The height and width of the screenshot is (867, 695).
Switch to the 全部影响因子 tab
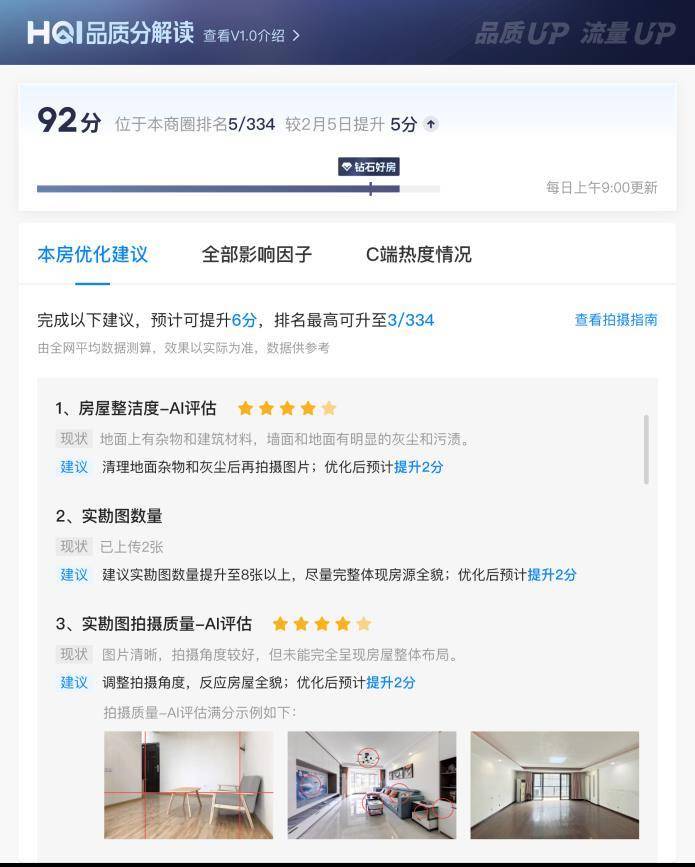tap(257, 255)
